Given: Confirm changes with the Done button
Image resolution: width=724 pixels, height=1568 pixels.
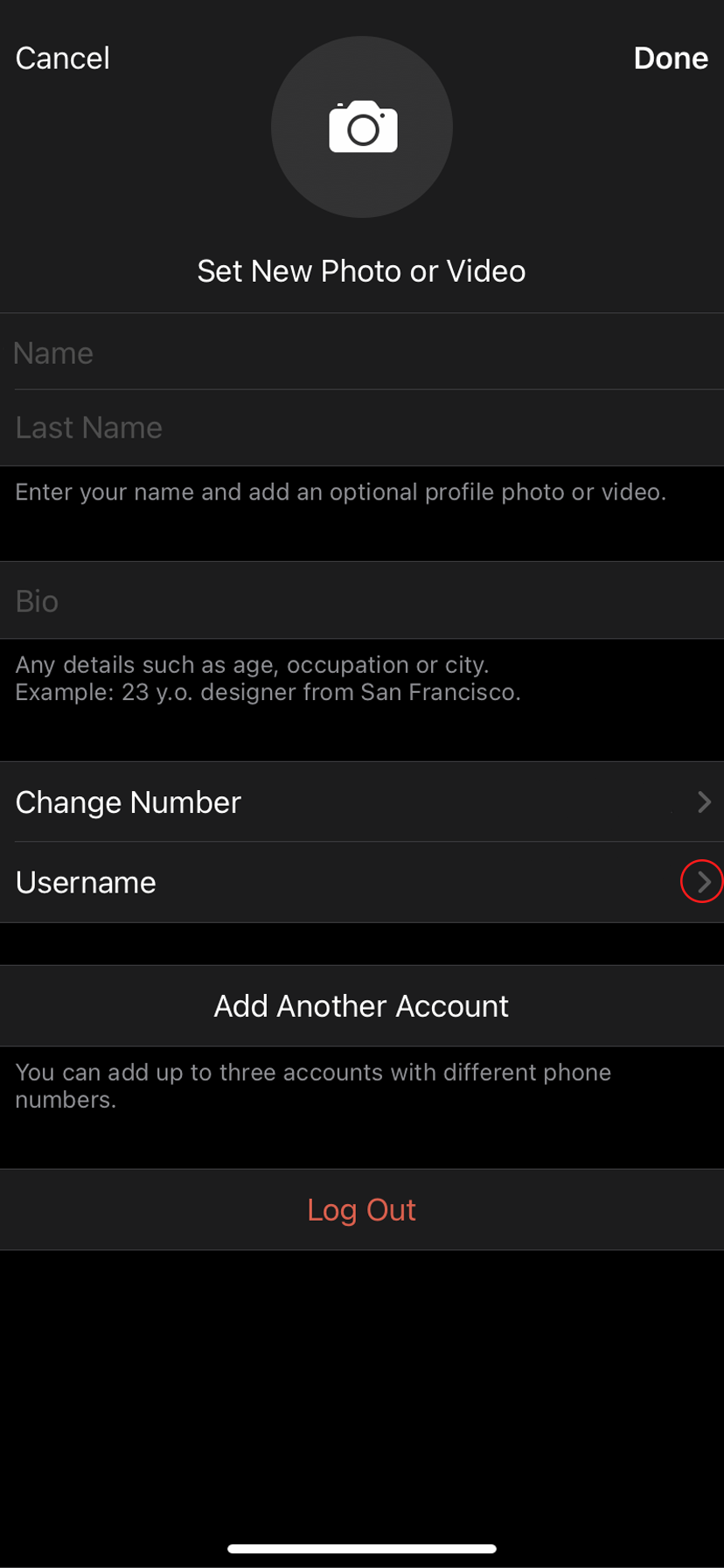Looking at the screenshot, I should (670, 59).
